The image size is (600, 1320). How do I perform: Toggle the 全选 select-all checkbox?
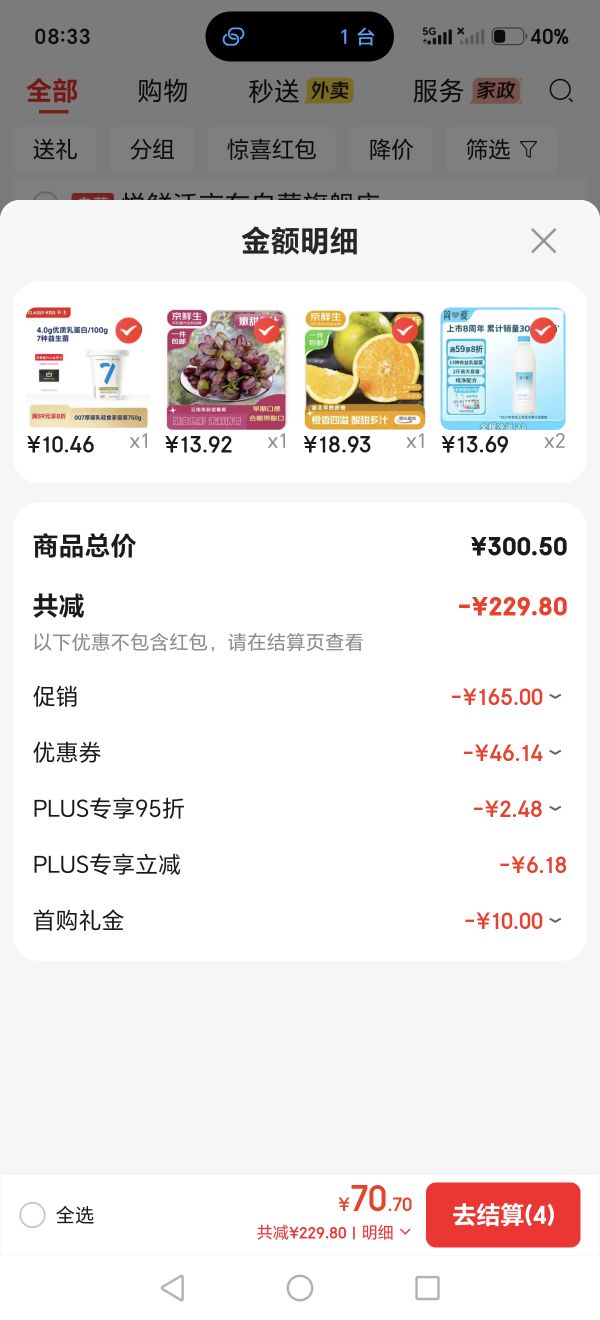[33, 1215]
